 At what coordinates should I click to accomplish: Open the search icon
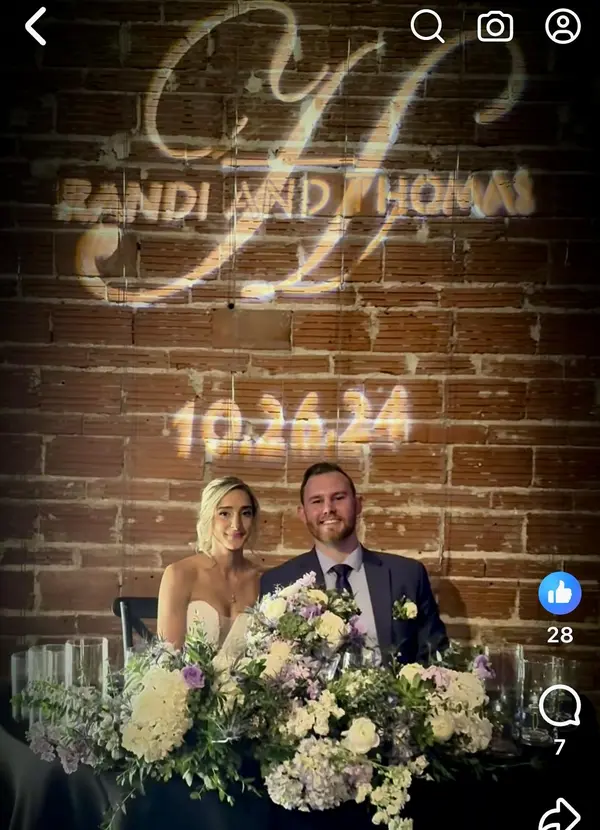click(x=427, y=26)
